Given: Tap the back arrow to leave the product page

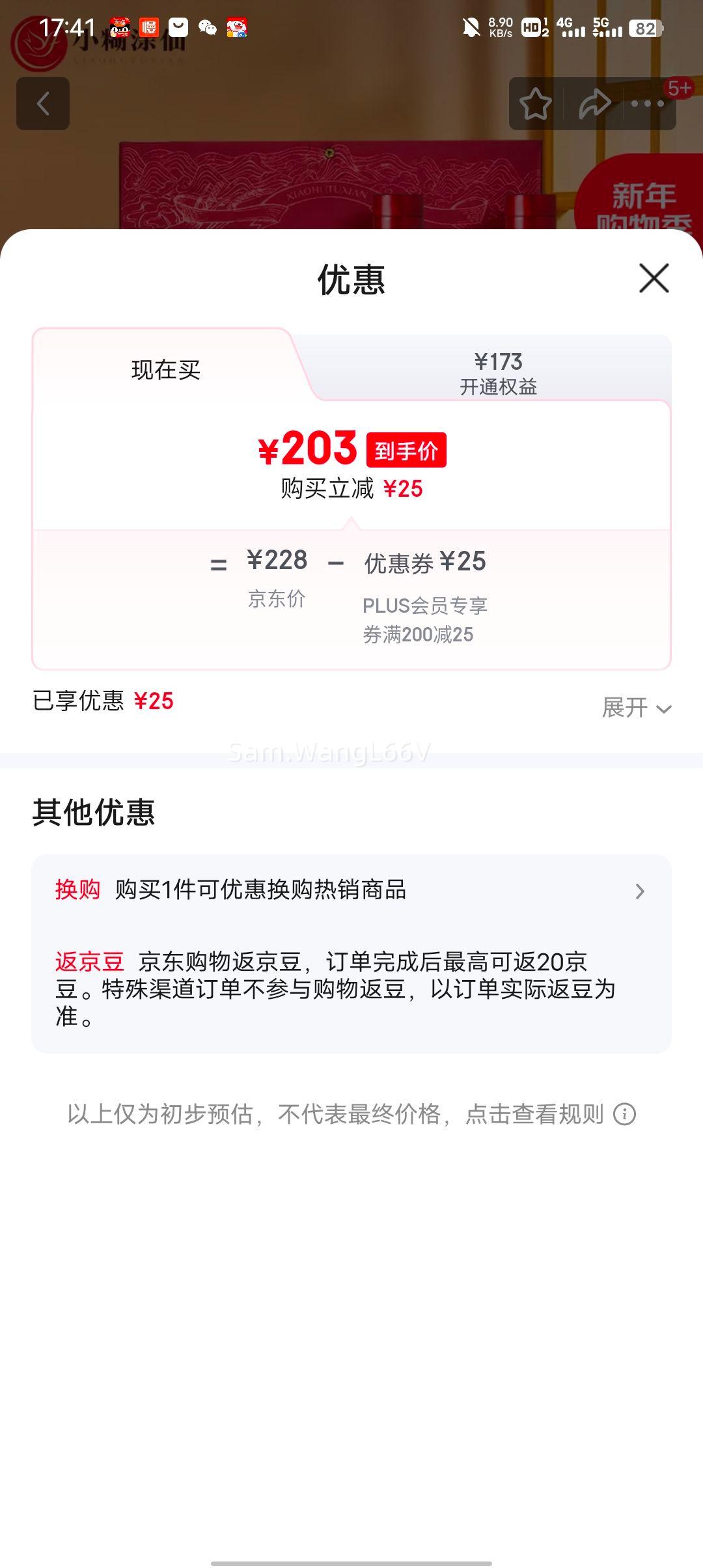Looking at the screenshot, I should 44,104.
